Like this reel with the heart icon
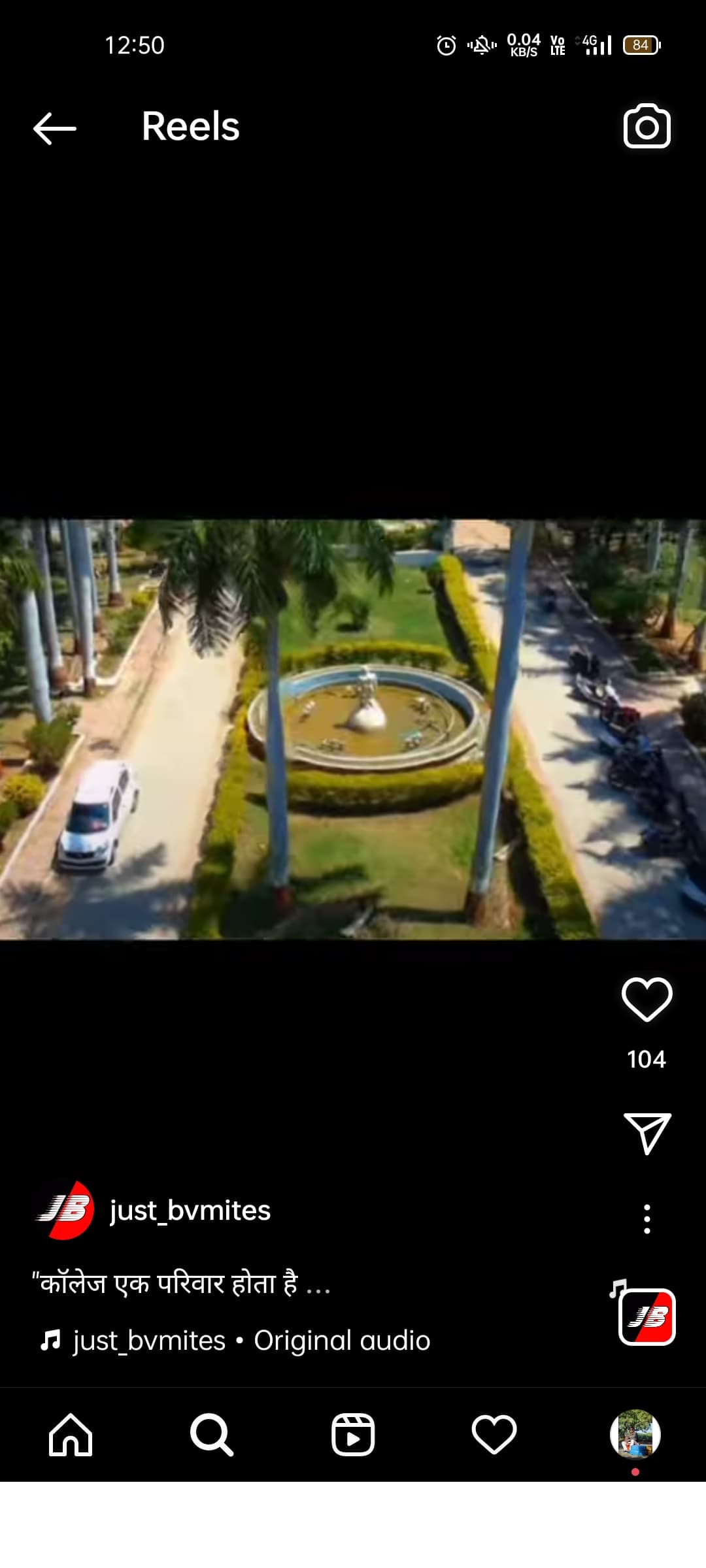This screenshot has height=1568, width=706. pyautogui.click(x=647, y=999)
